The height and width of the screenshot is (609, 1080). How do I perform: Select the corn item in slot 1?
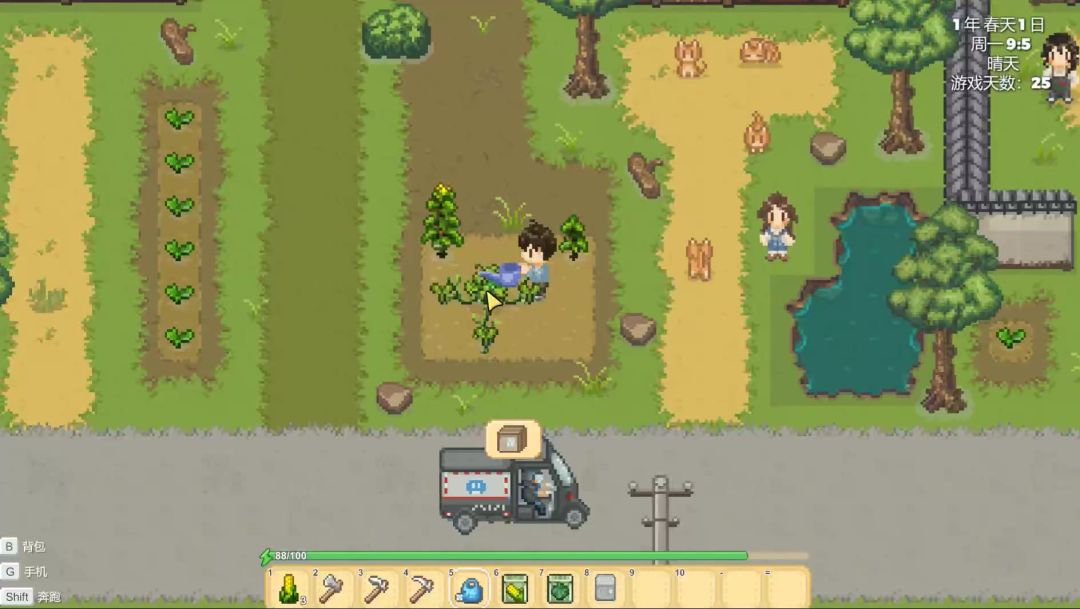point(288,589)
